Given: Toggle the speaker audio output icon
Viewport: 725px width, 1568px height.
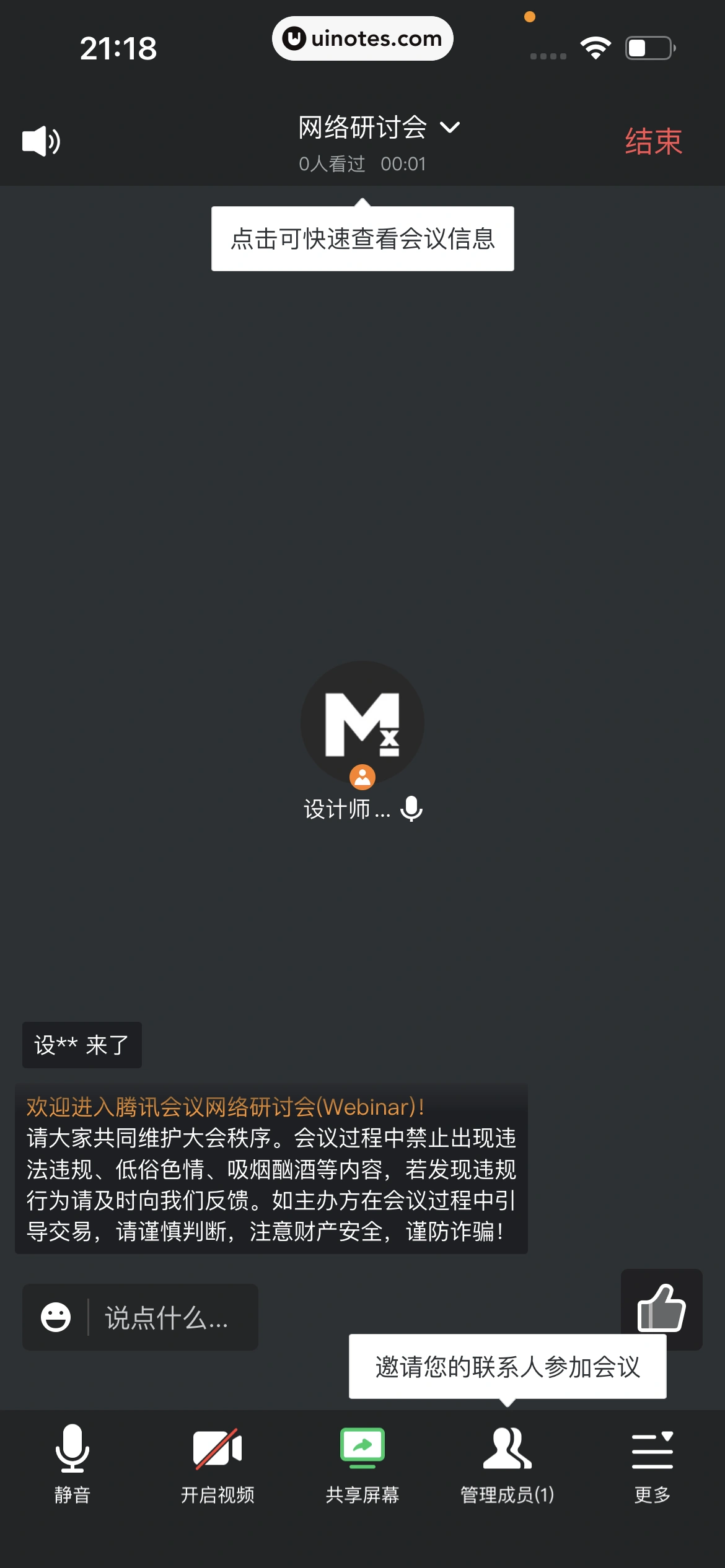Looking at the screenshot, I should click(41, 141).
